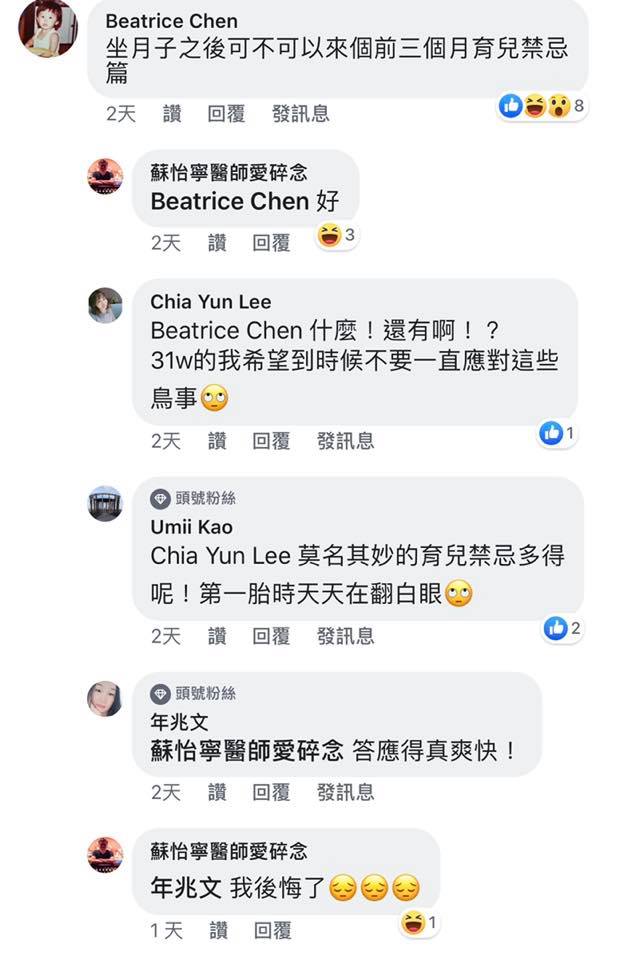Reply to Chia Yun Lee's comment
The width and height of the screenshot is (620, 960).
pyautogui.click(x=271, y=441)
